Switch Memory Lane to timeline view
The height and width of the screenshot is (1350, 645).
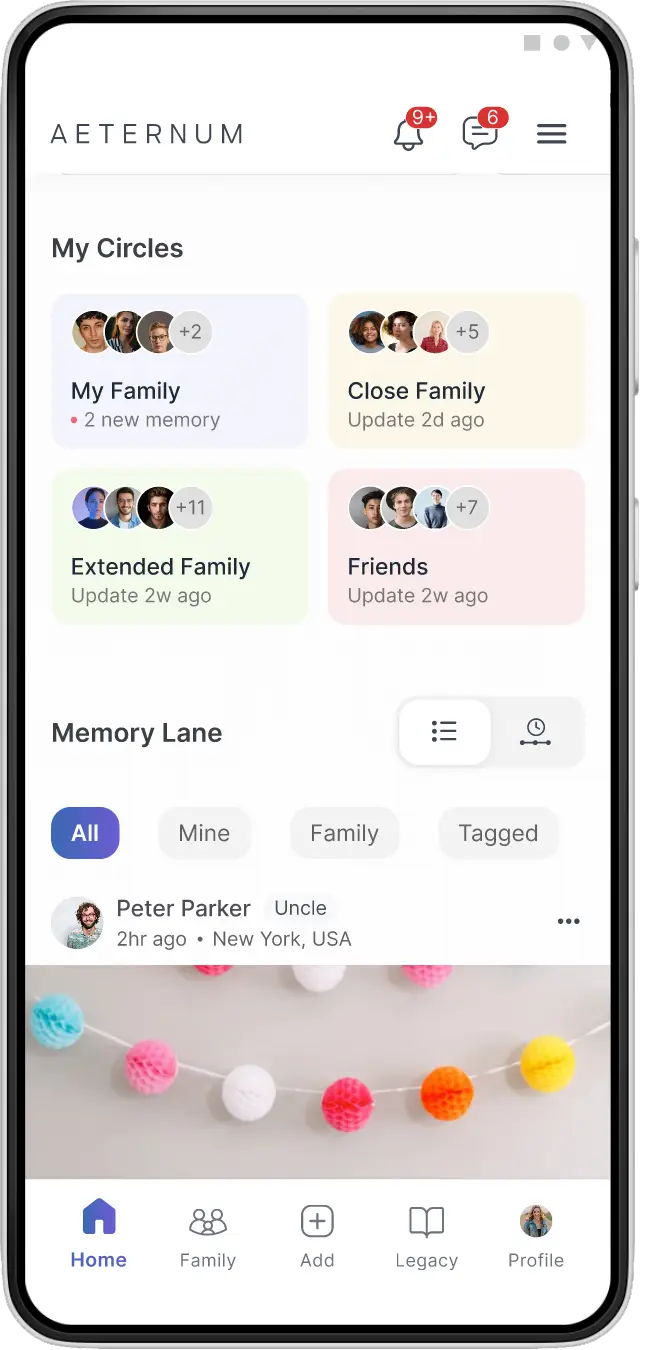coord(535,732)
